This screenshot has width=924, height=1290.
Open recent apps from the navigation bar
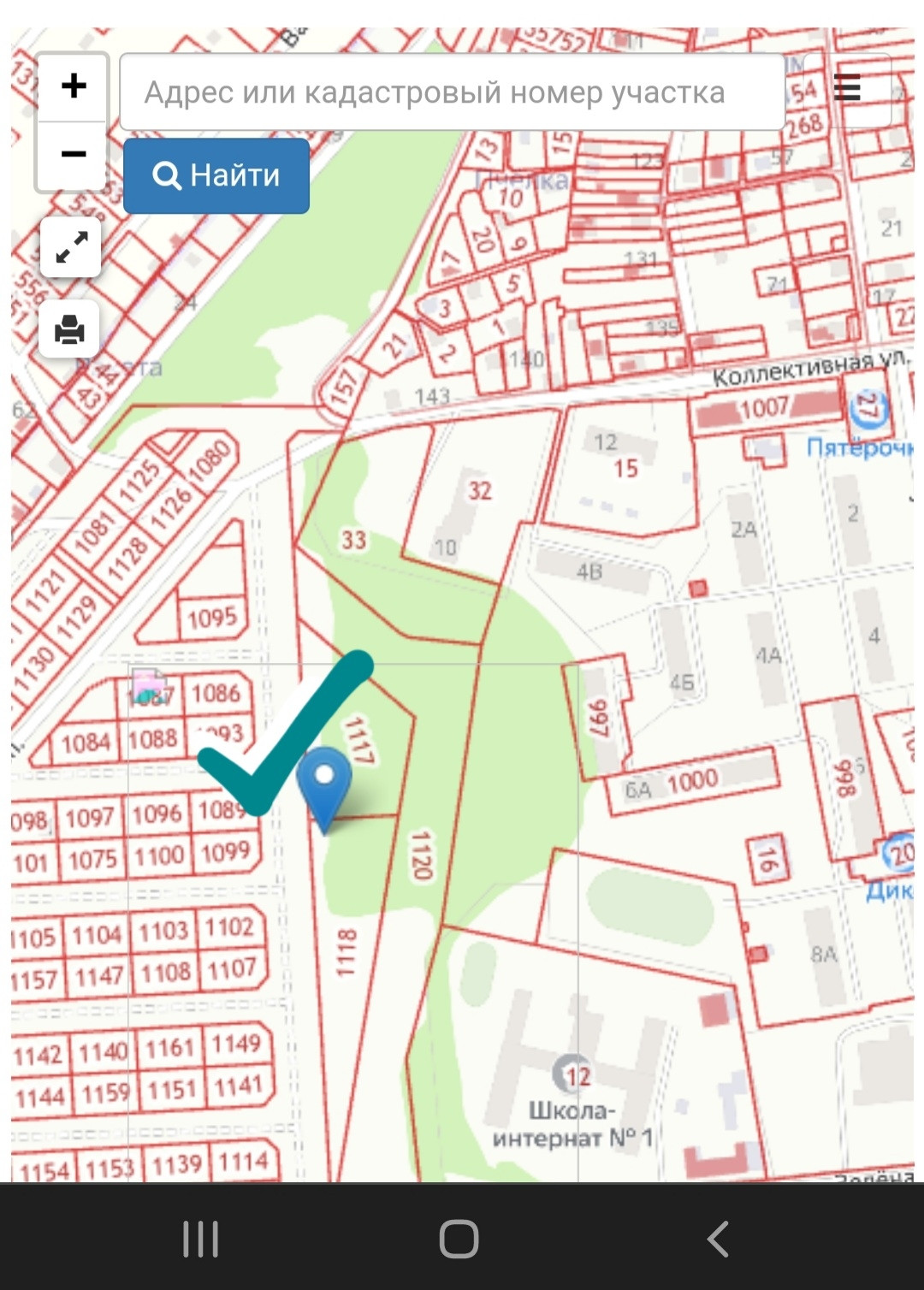[x=201, y=1238]
